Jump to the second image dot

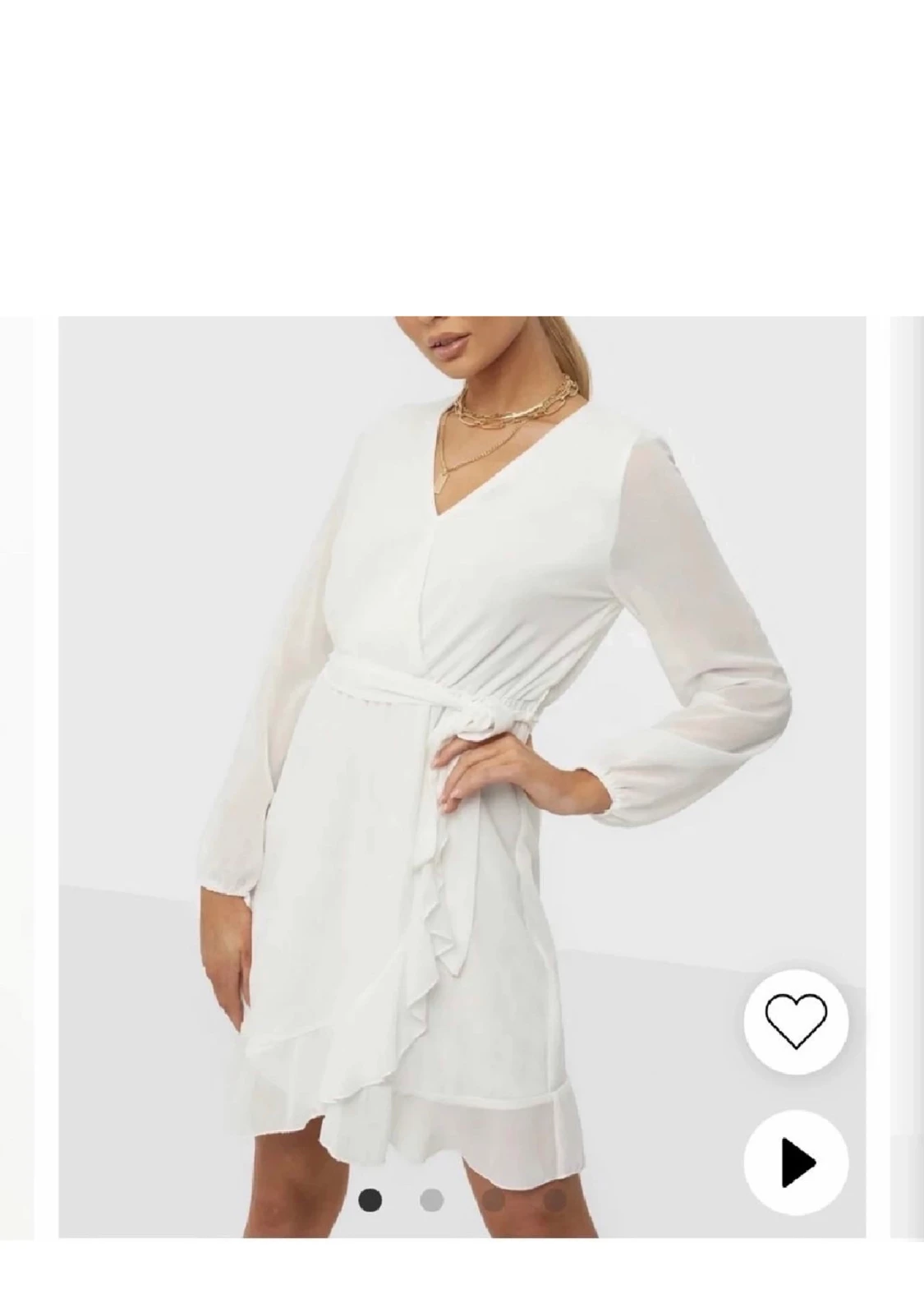431,1200
